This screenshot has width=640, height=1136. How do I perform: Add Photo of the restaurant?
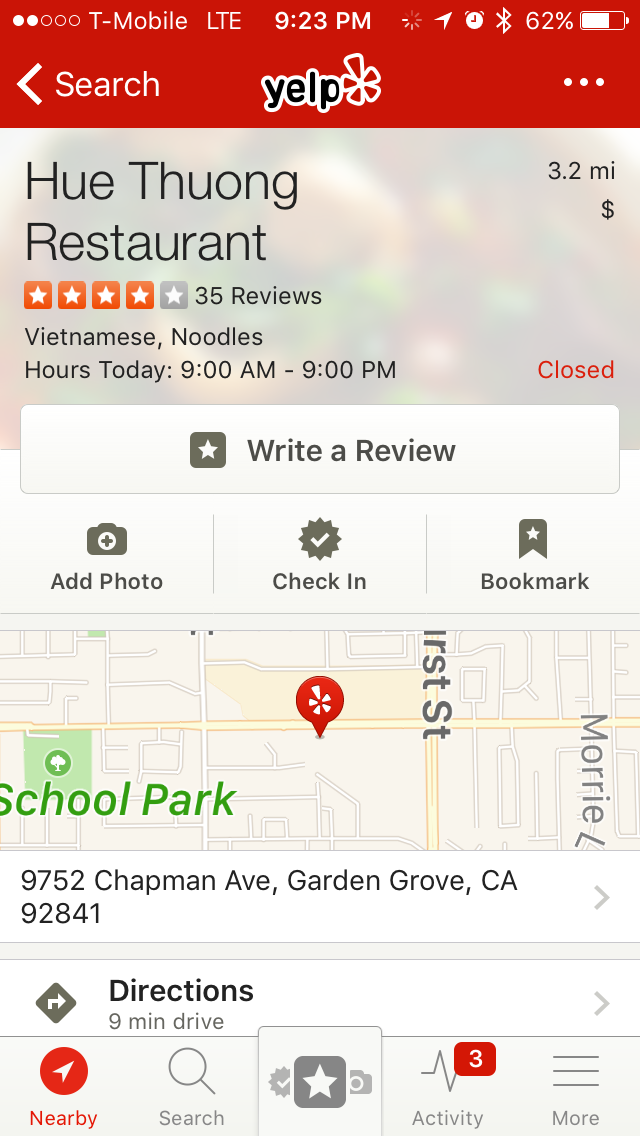[107, 556]
